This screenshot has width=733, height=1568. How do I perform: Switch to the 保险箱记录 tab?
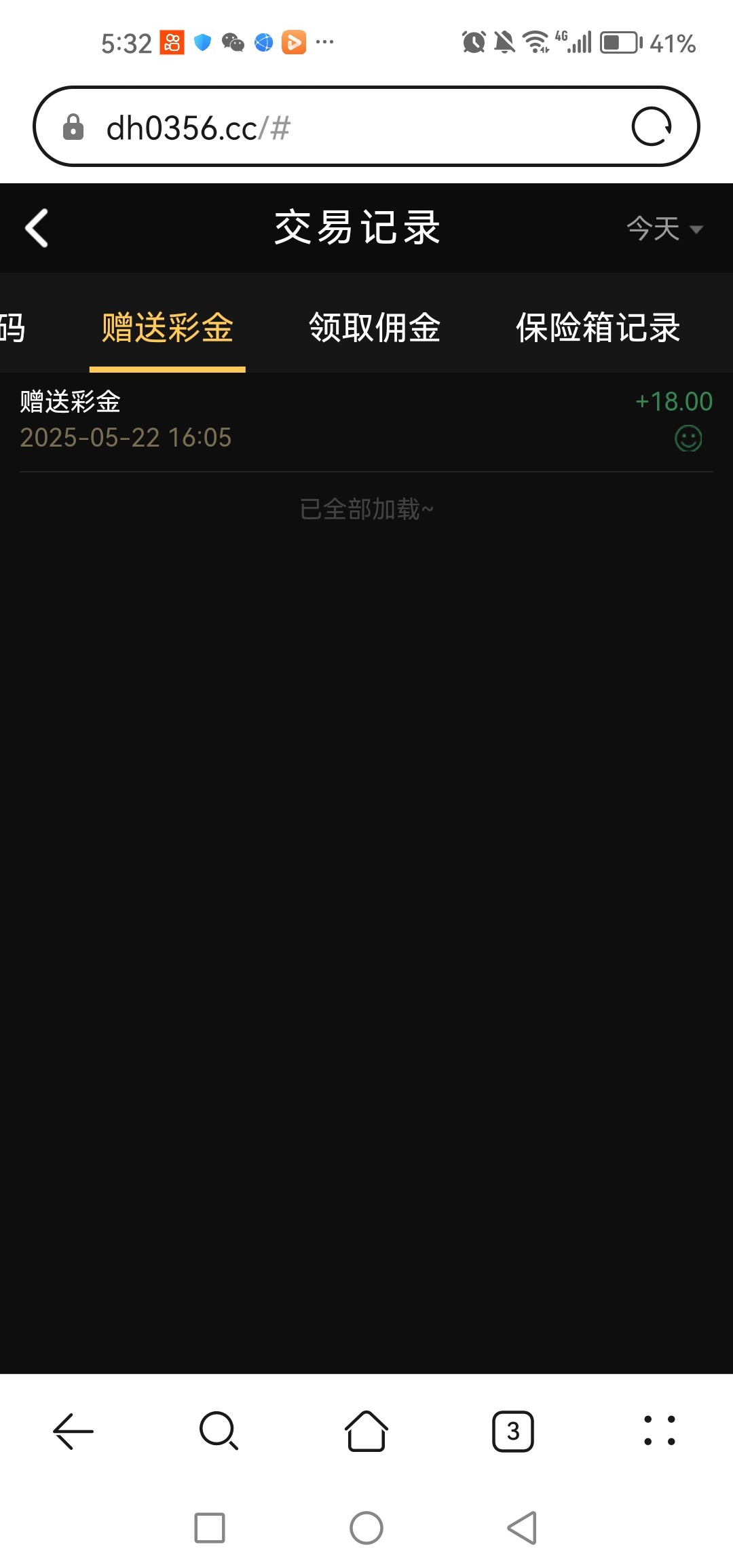point(598,328)
